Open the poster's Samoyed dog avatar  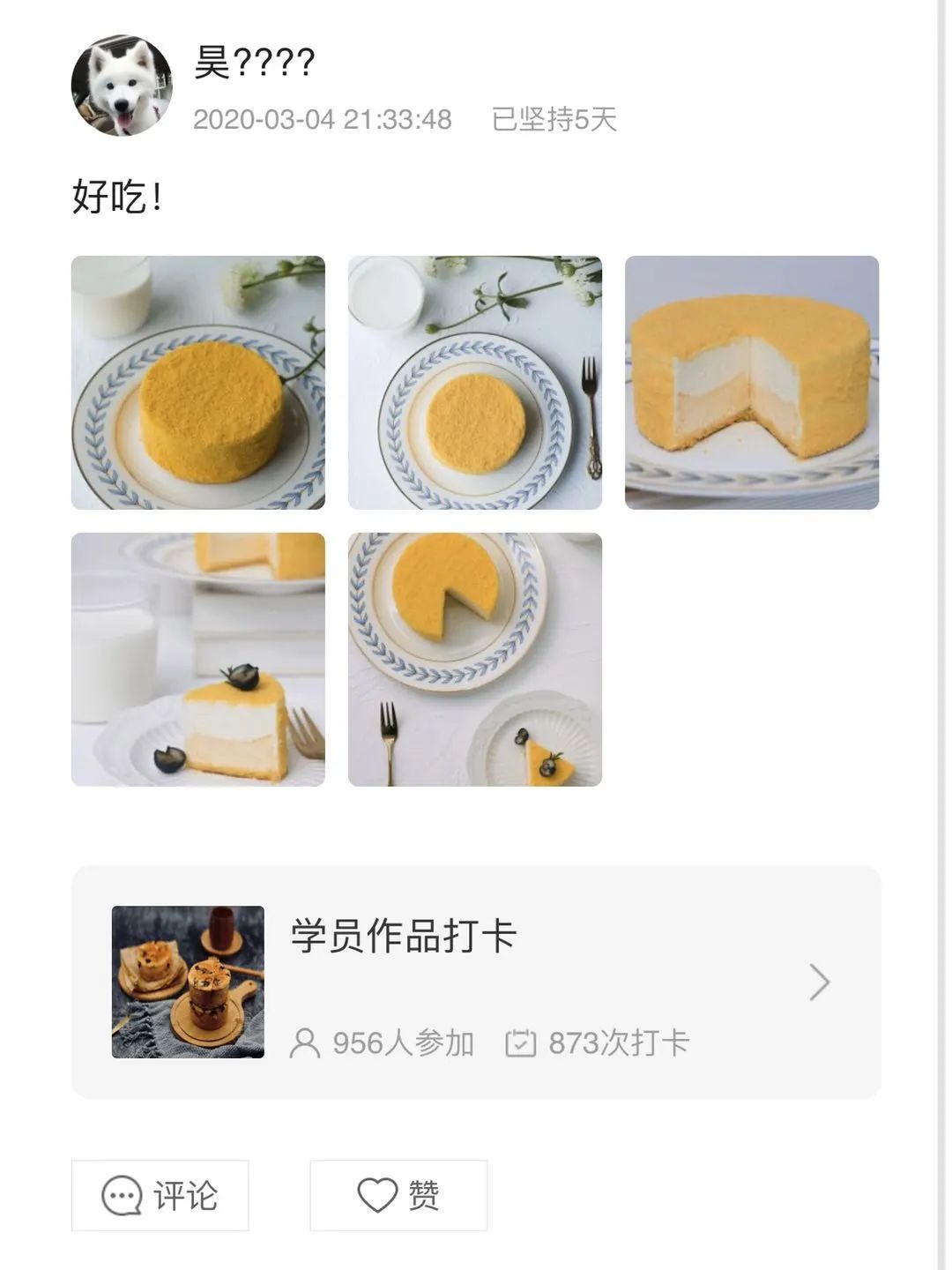(x=122, y=86)
